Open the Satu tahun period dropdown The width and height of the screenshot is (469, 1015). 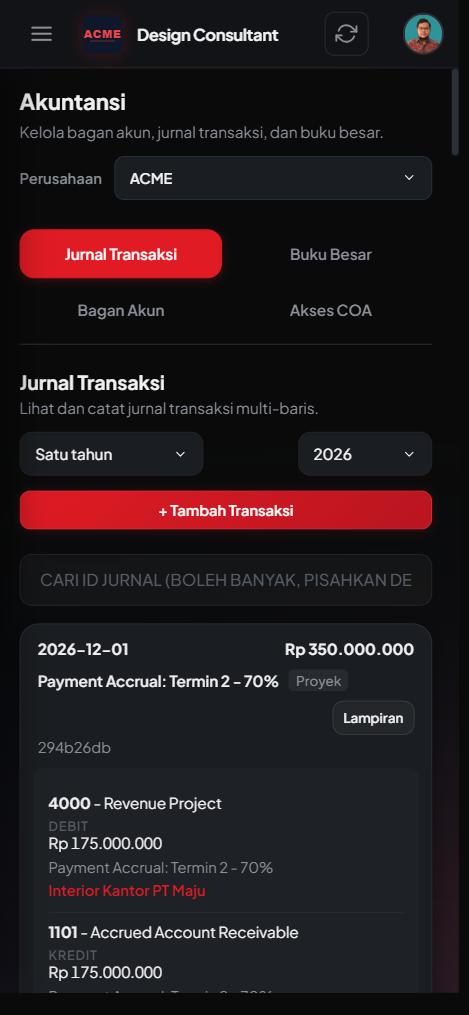tap(111, 454)
